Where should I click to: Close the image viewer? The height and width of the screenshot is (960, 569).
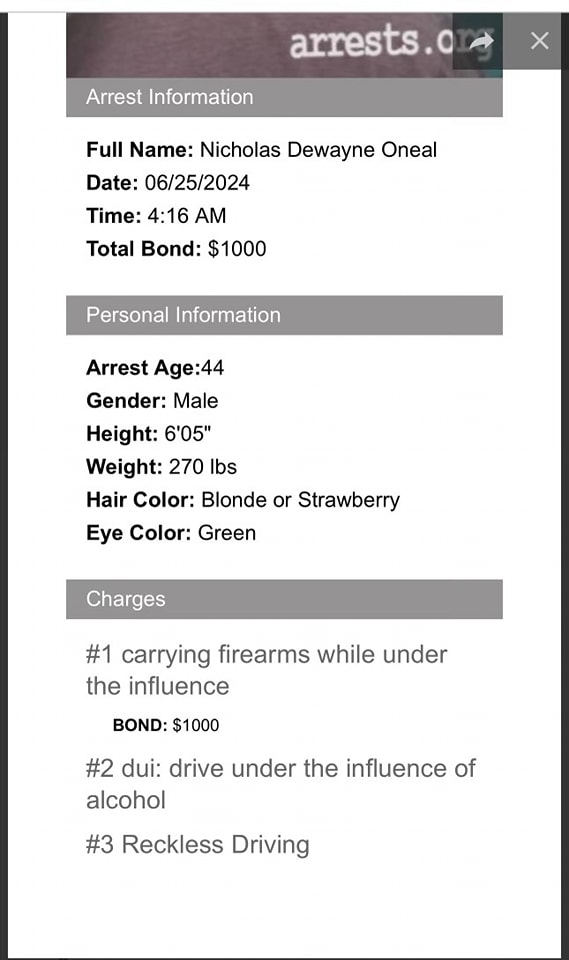[540, 41]
